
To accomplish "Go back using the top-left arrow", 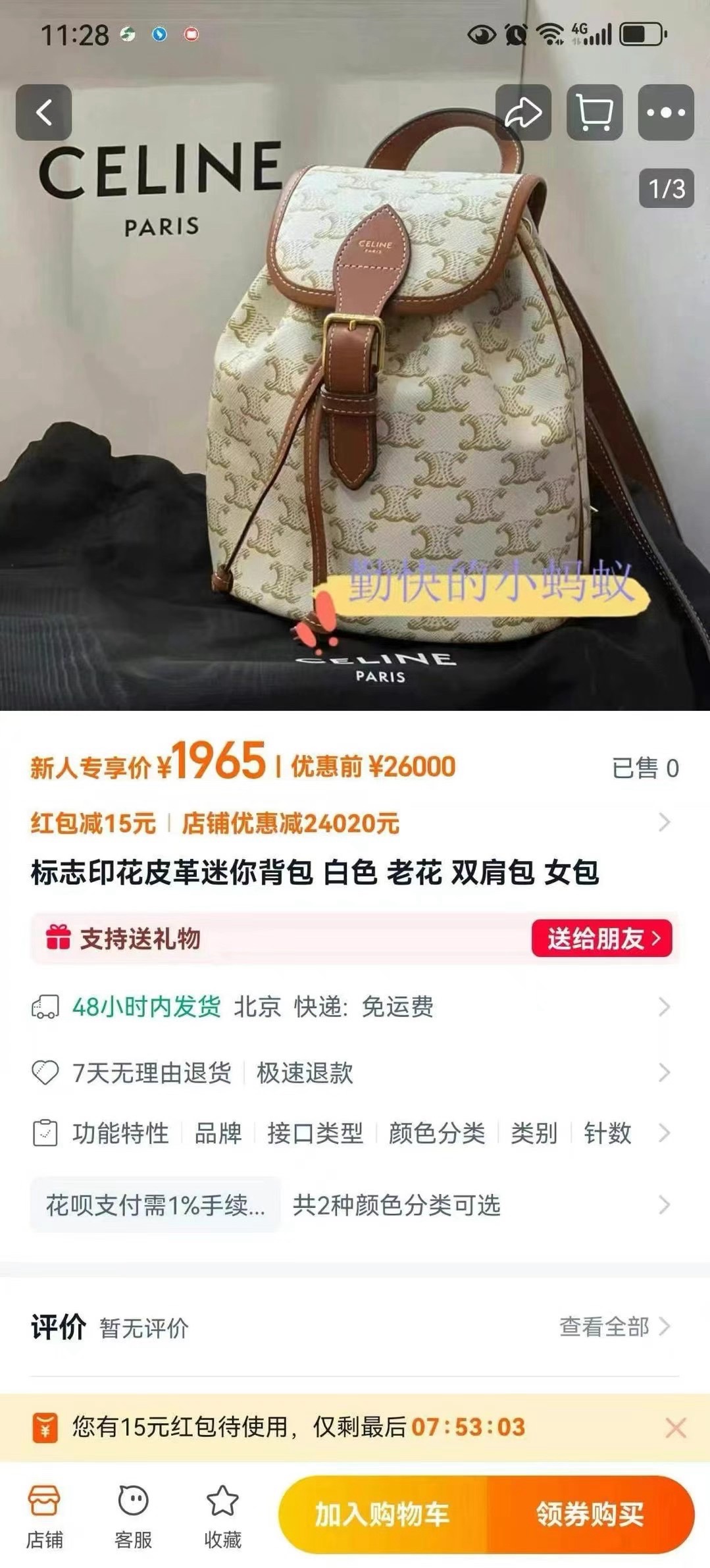I will point(43,113).
